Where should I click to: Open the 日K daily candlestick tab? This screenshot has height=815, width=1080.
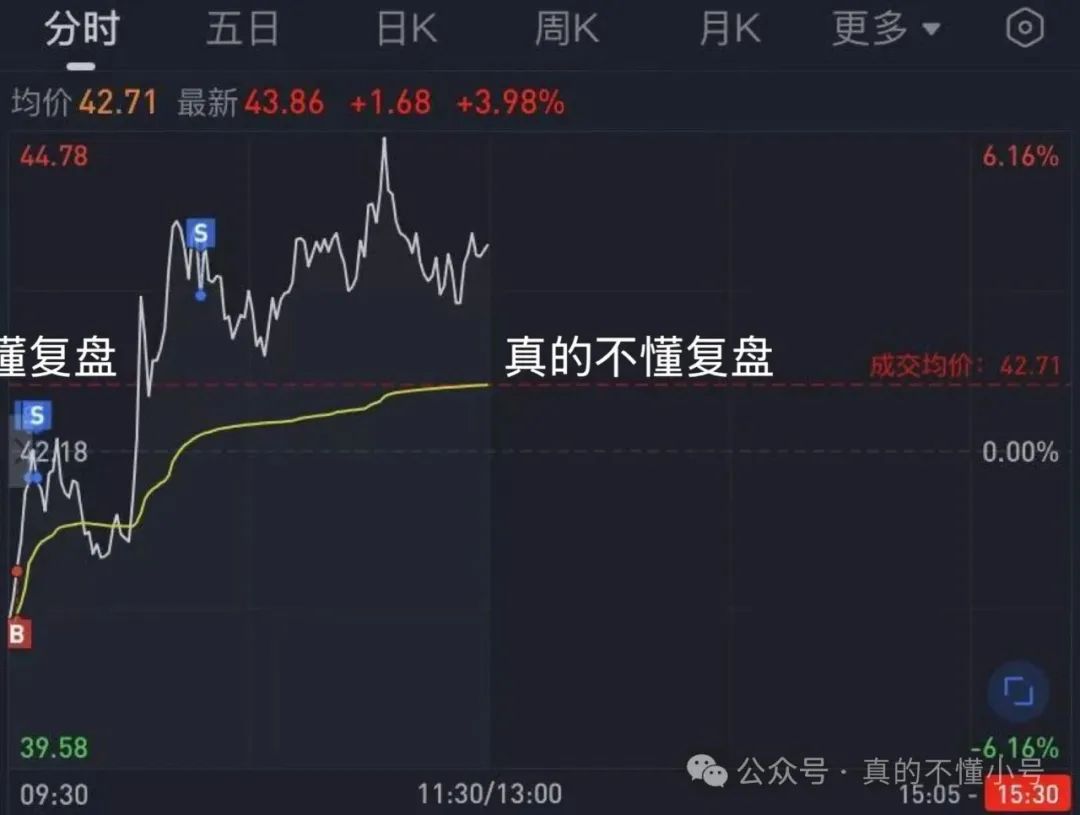(407, 30)
